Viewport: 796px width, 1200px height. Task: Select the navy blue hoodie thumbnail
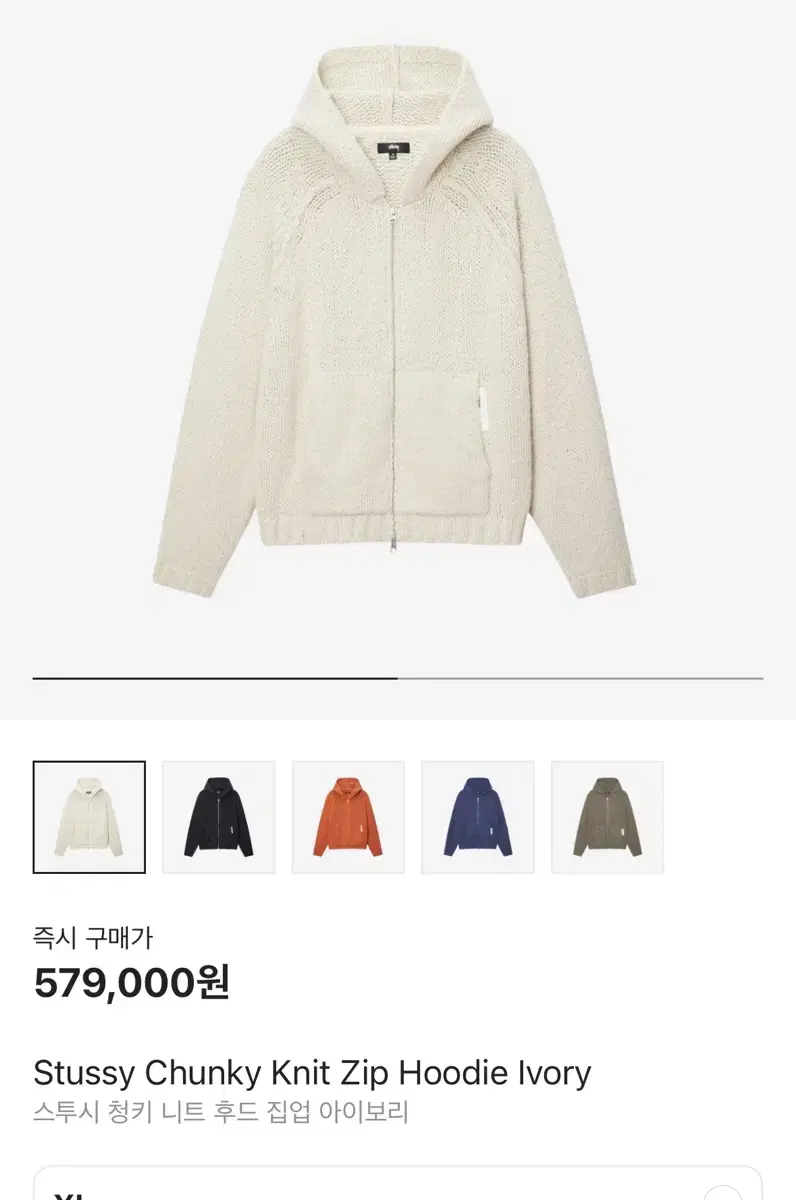[x=477, y=815]
